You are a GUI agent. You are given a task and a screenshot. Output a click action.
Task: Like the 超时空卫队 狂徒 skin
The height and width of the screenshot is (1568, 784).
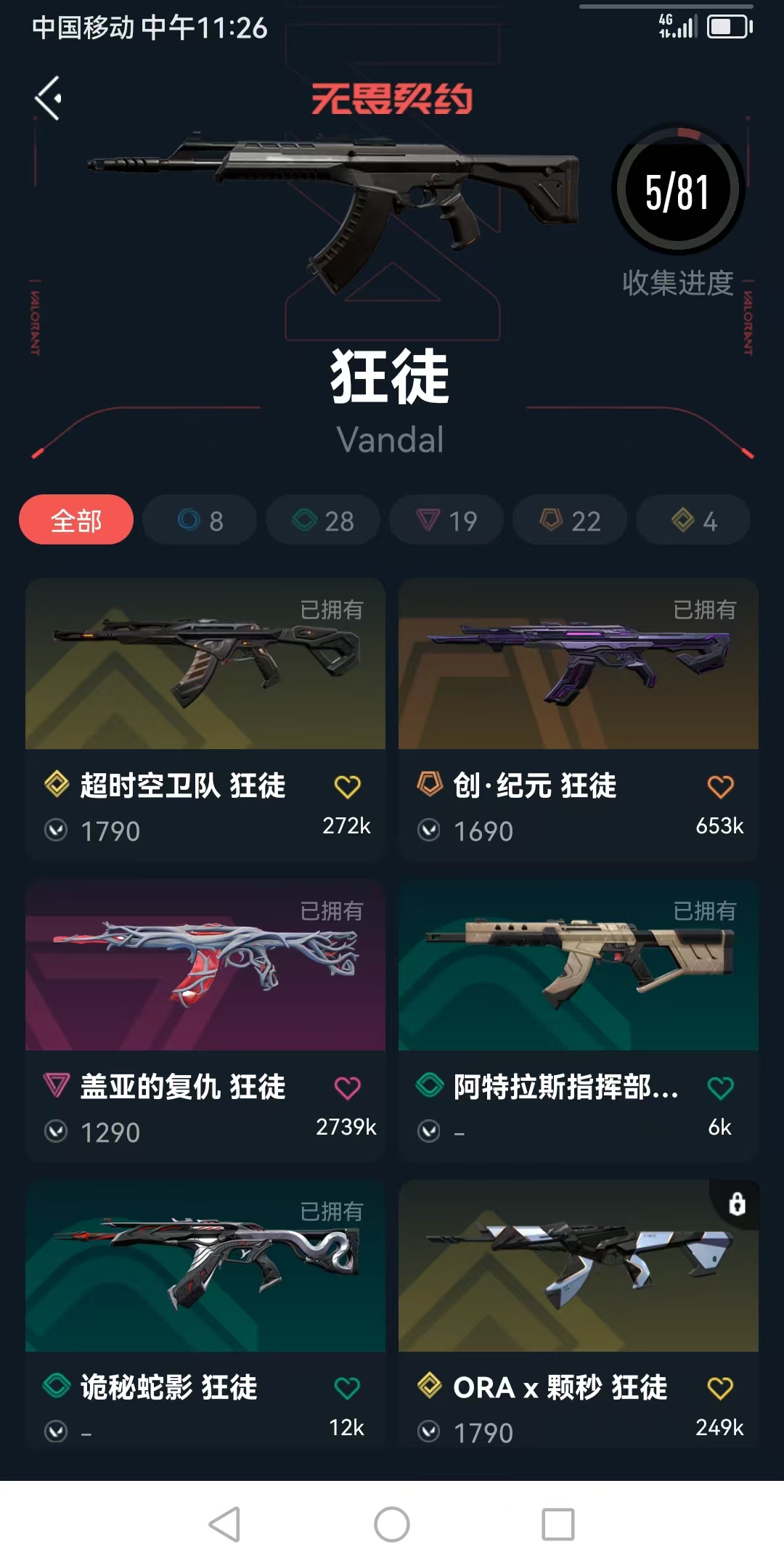347,786
